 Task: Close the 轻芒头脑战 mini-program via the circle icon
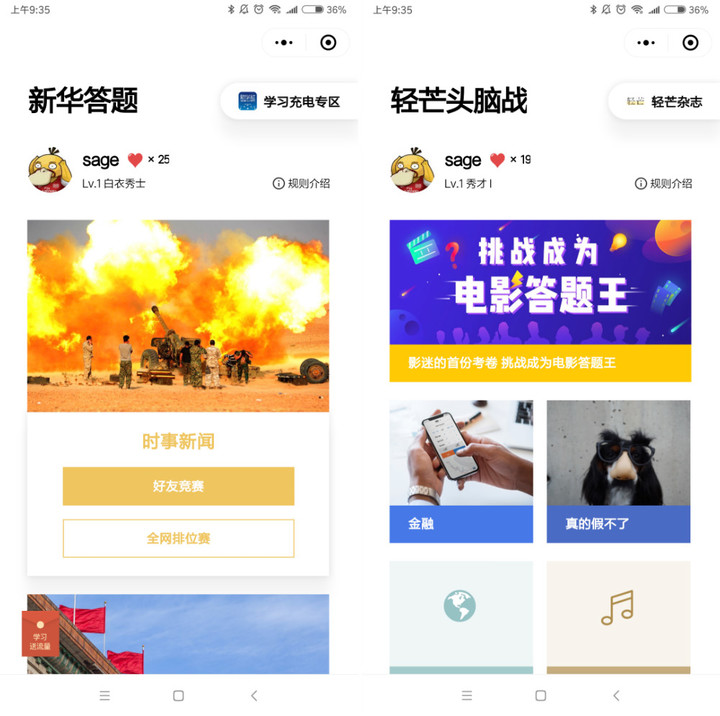point(690,43)
